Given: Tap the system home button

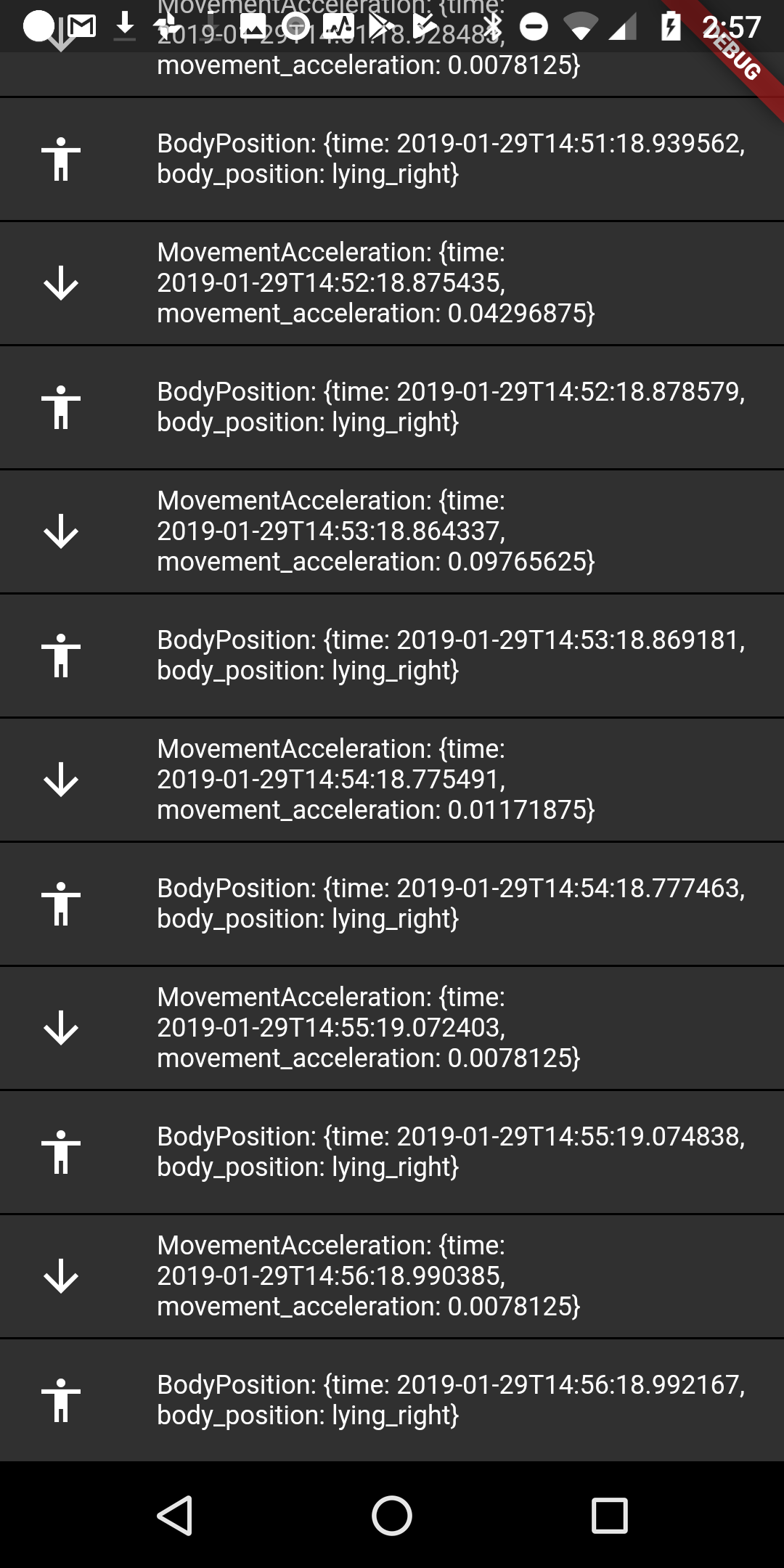Looking at the screenshot, I should point(392,1516).
